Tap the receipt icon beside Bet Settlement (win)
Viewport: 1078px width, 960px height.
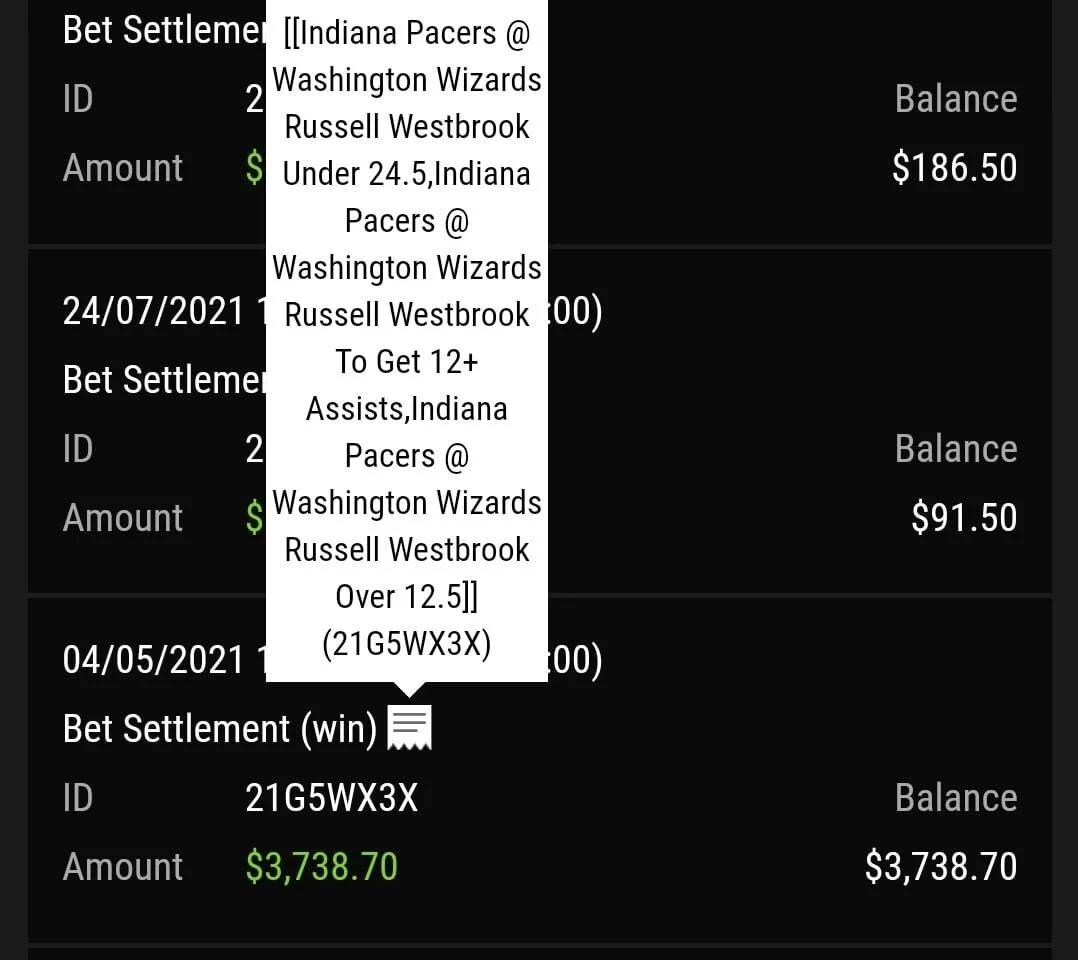click(x=409, y=728)
